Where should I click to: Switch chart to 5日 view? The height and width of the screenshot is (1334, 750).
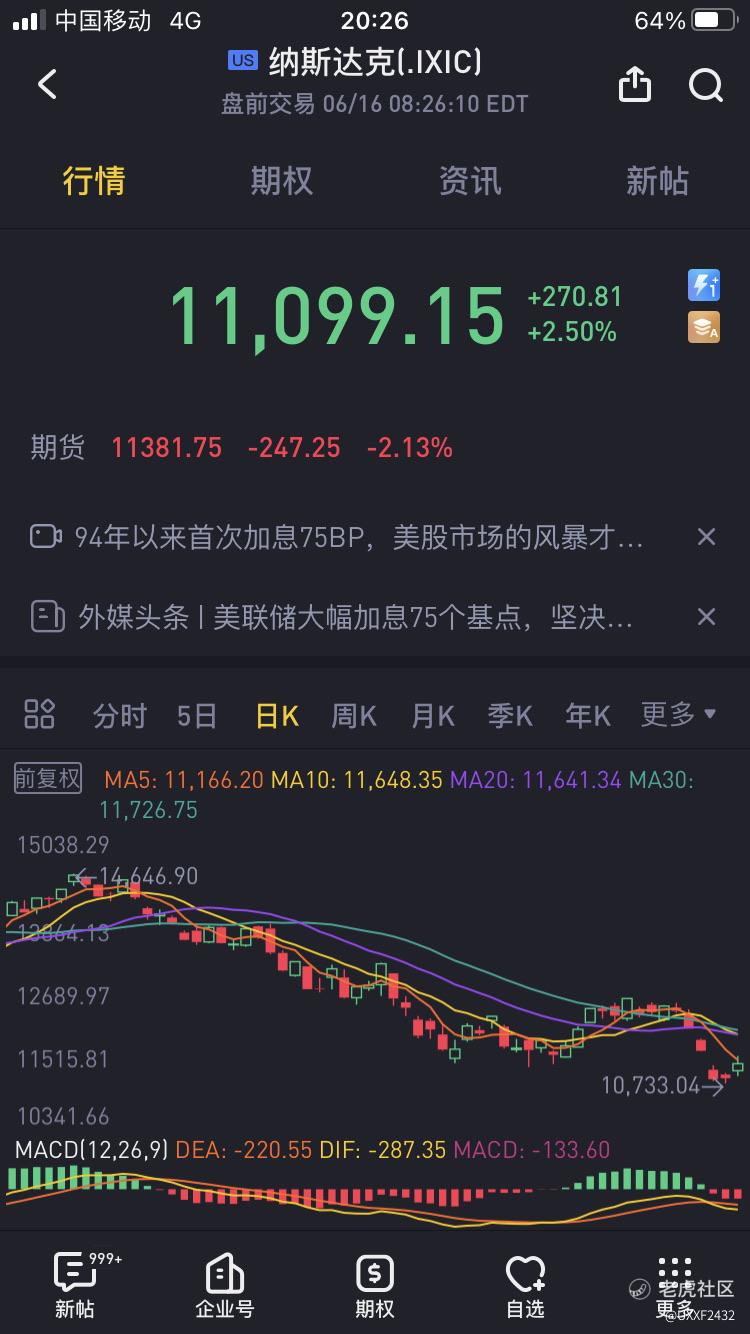[197, 715]
